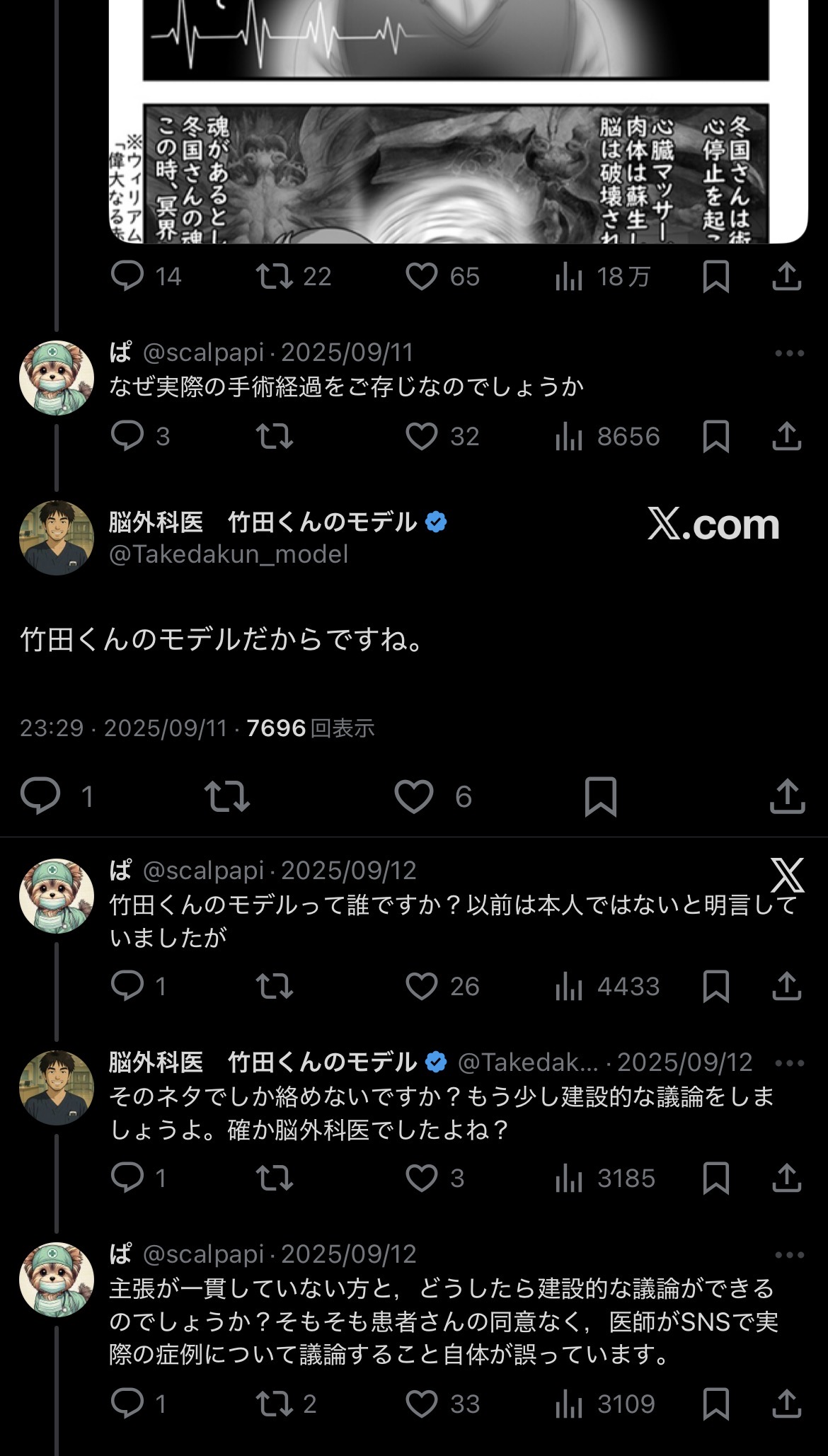Repost the top post with 22 reposts
This screenshot has height=1456, width=828.
275,276
